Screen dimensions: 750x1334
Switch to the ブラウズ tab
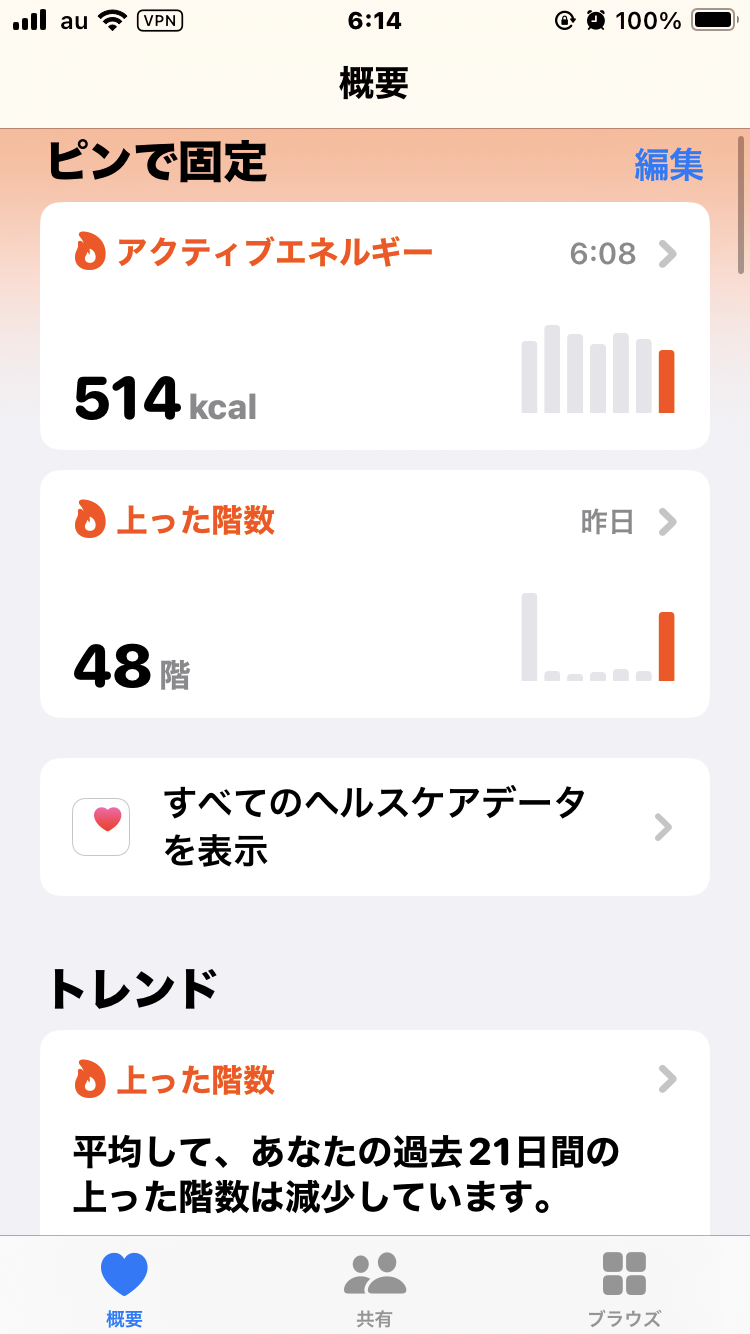[x=624, y=1288]
